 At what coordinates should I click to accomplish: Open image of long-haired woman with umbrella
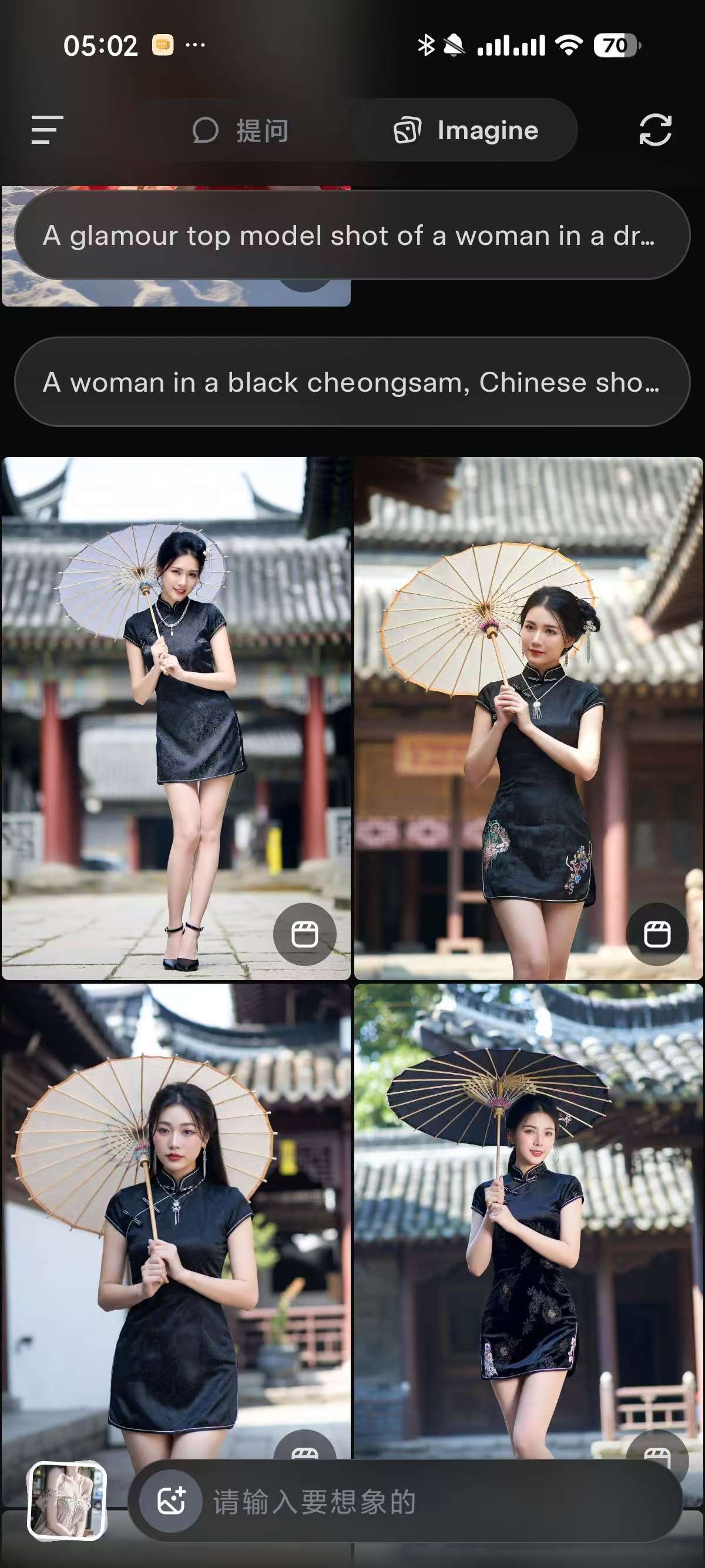point(175,1217)
